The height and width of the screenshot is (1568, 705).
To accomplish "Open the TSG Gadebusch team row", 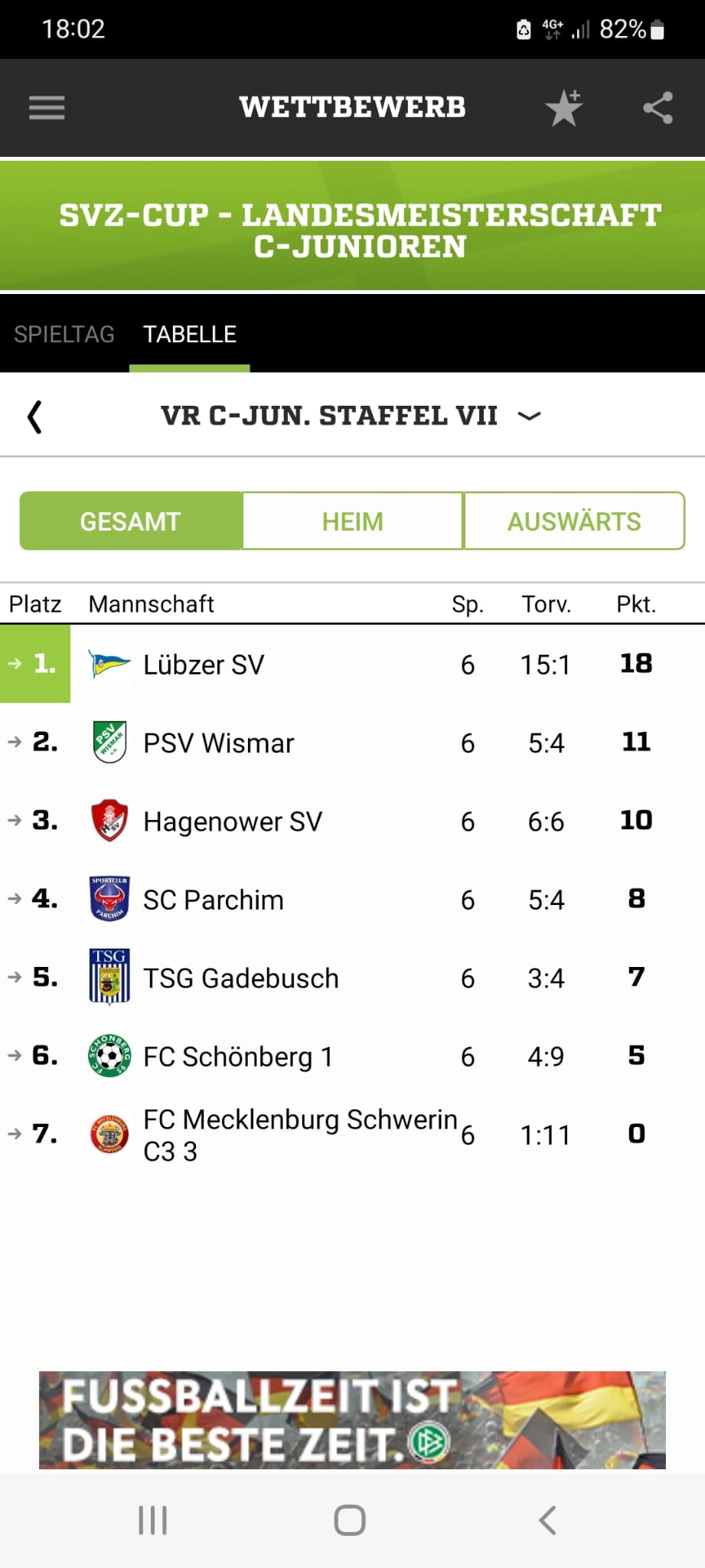I will click(x=352, y=978).
